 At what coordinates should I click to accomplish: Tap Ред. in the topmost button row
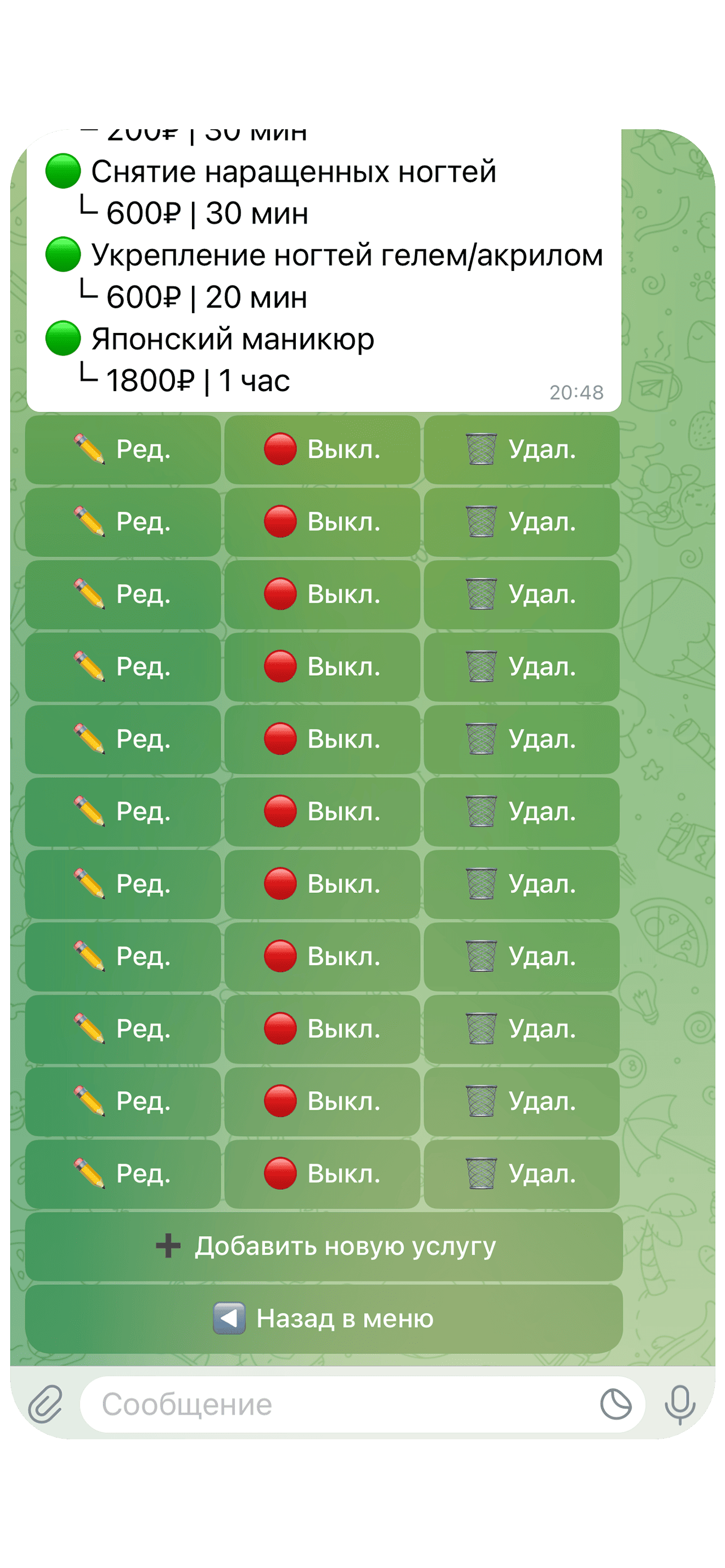123,450
